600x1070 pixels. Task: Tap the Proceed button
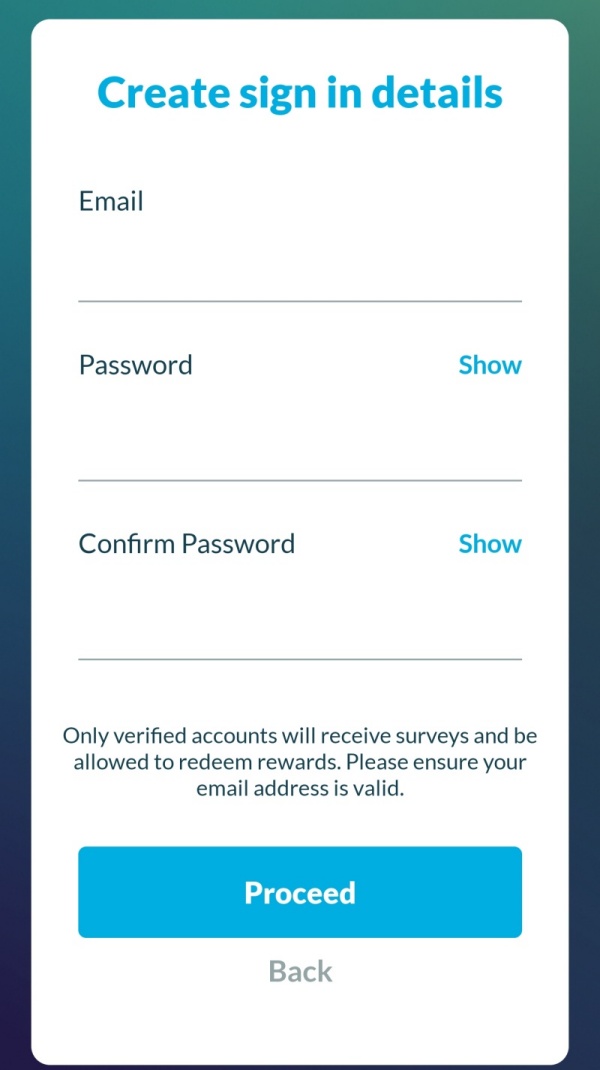tap(300, 892)
